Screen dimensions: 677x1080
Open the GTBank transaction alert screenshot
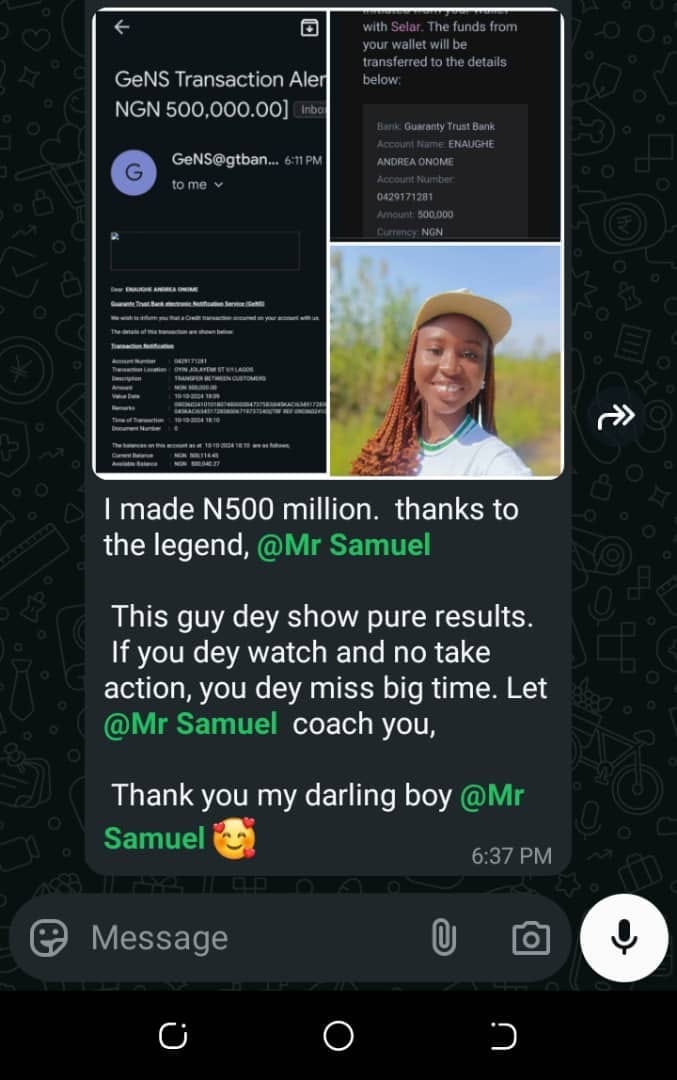210,240
